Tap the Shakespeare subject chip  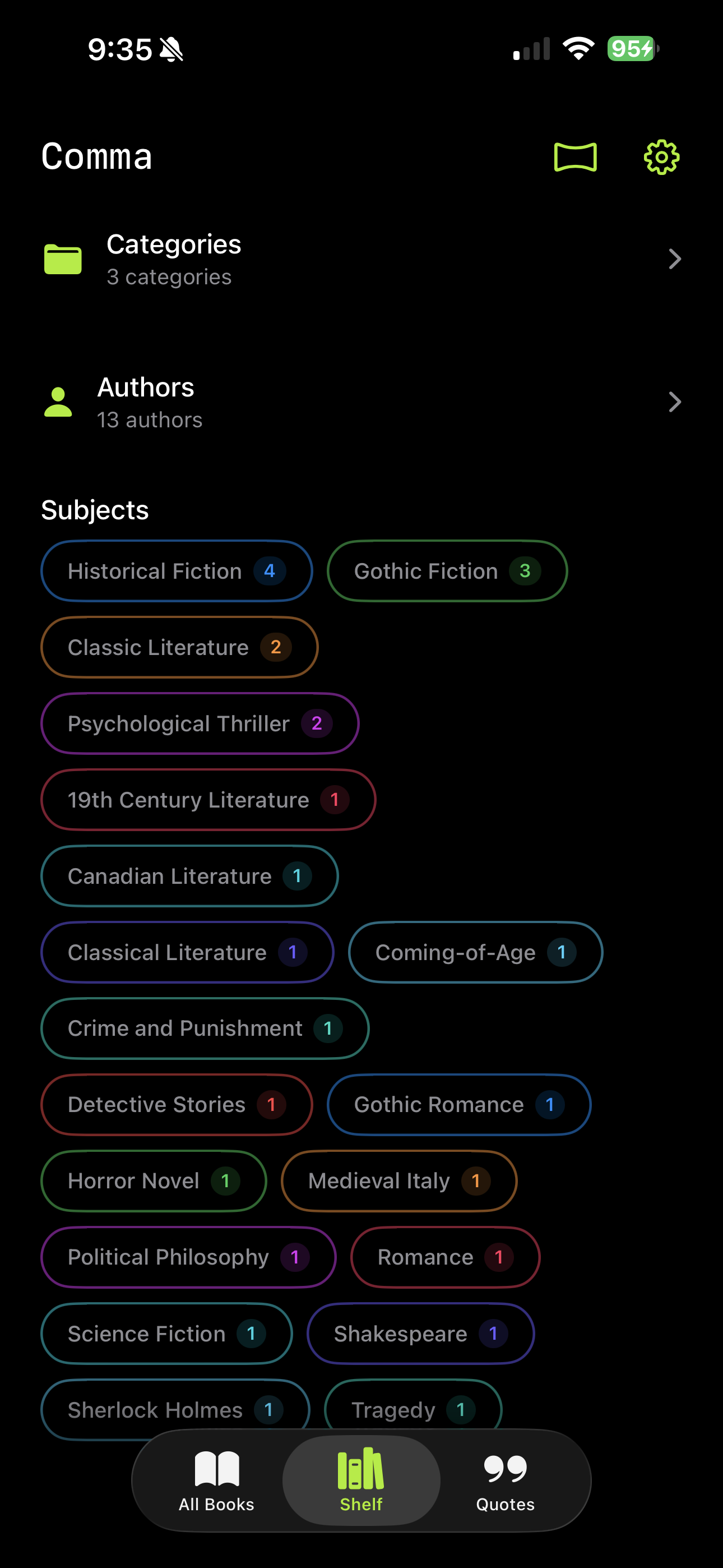pos(420,1334)
